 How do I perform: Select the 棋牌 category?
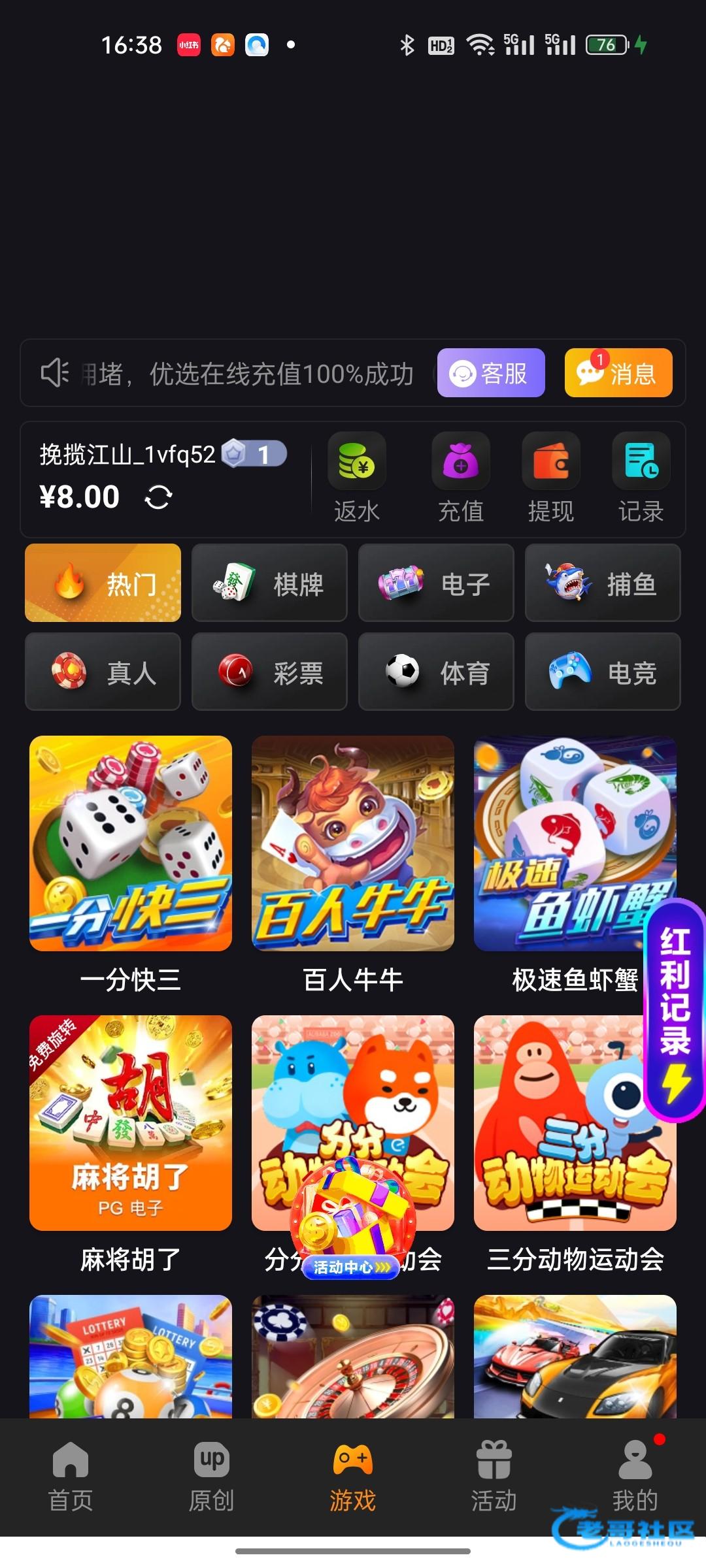coord(269,583)
